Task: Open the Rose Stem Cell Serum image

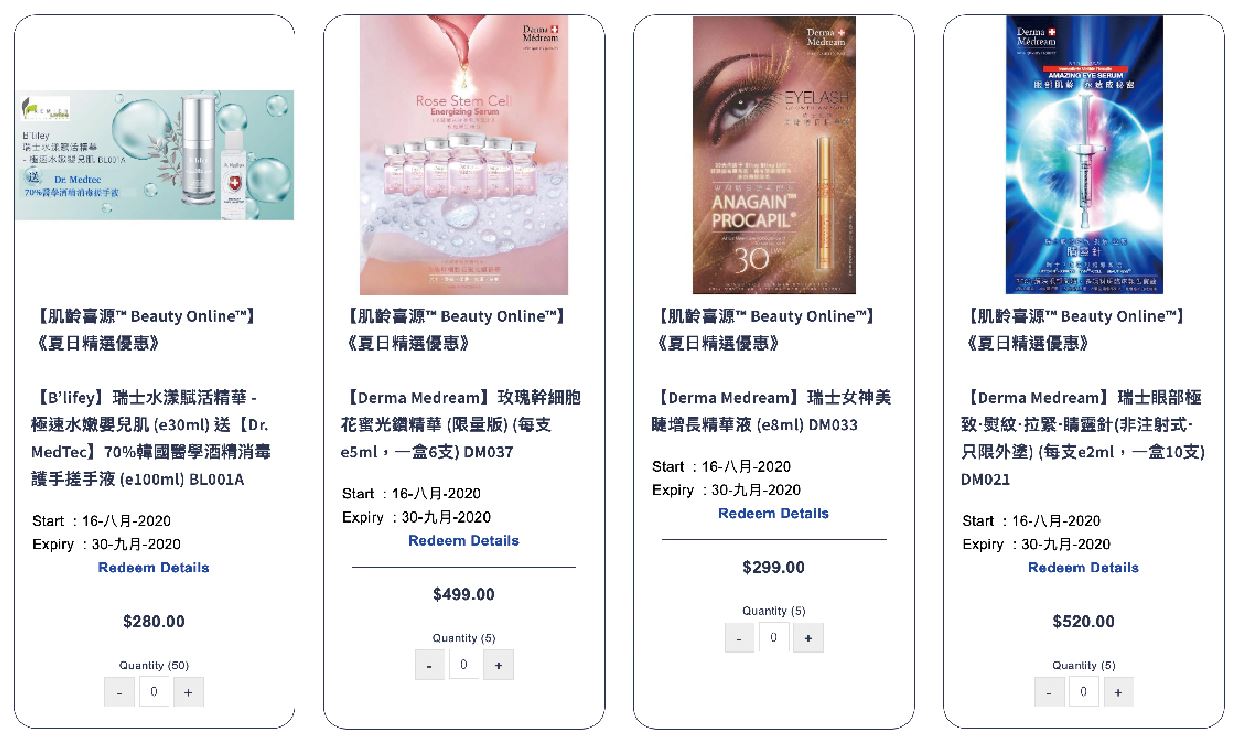Action: tap(463, 155)
